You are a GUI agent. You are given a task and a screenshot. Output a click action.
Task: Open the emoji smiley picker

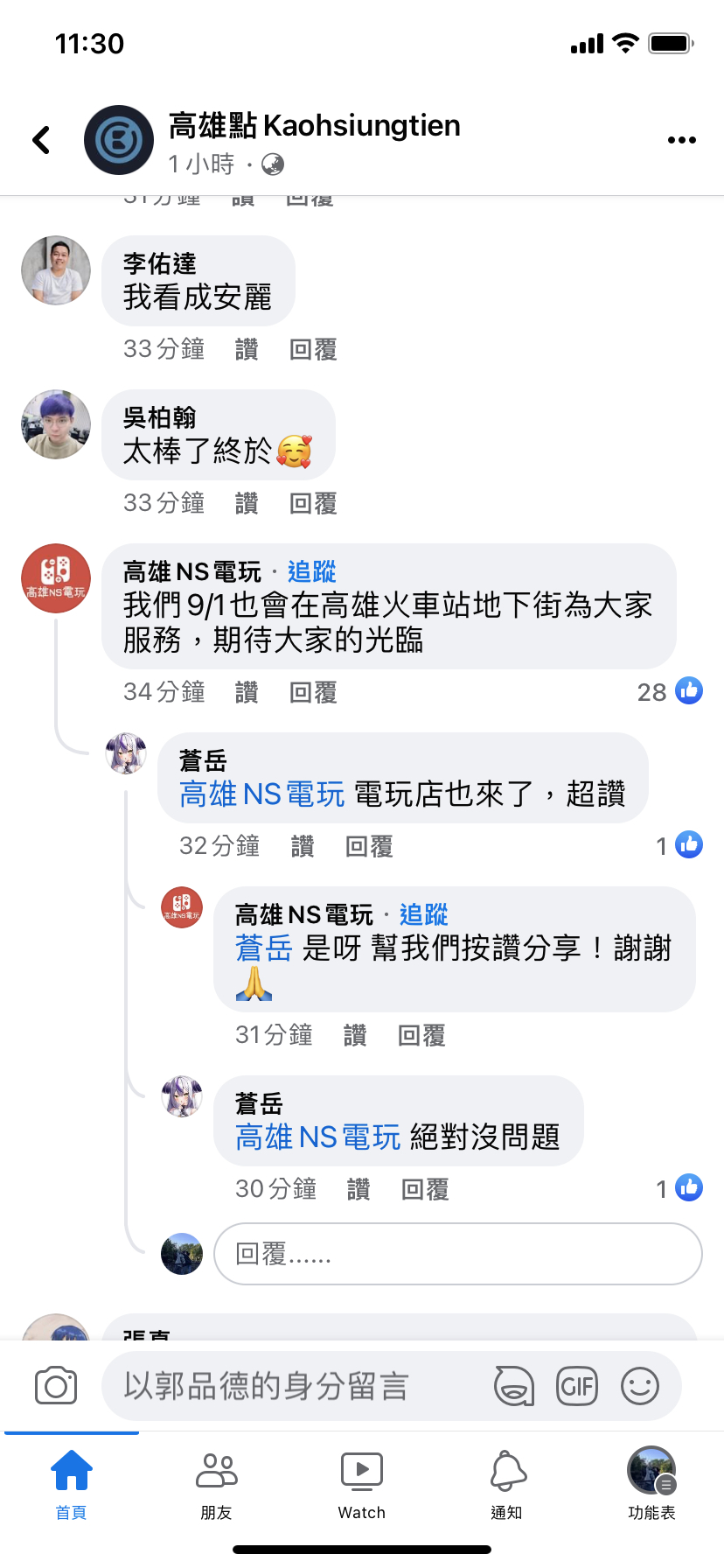click(x=640, y=1386)
